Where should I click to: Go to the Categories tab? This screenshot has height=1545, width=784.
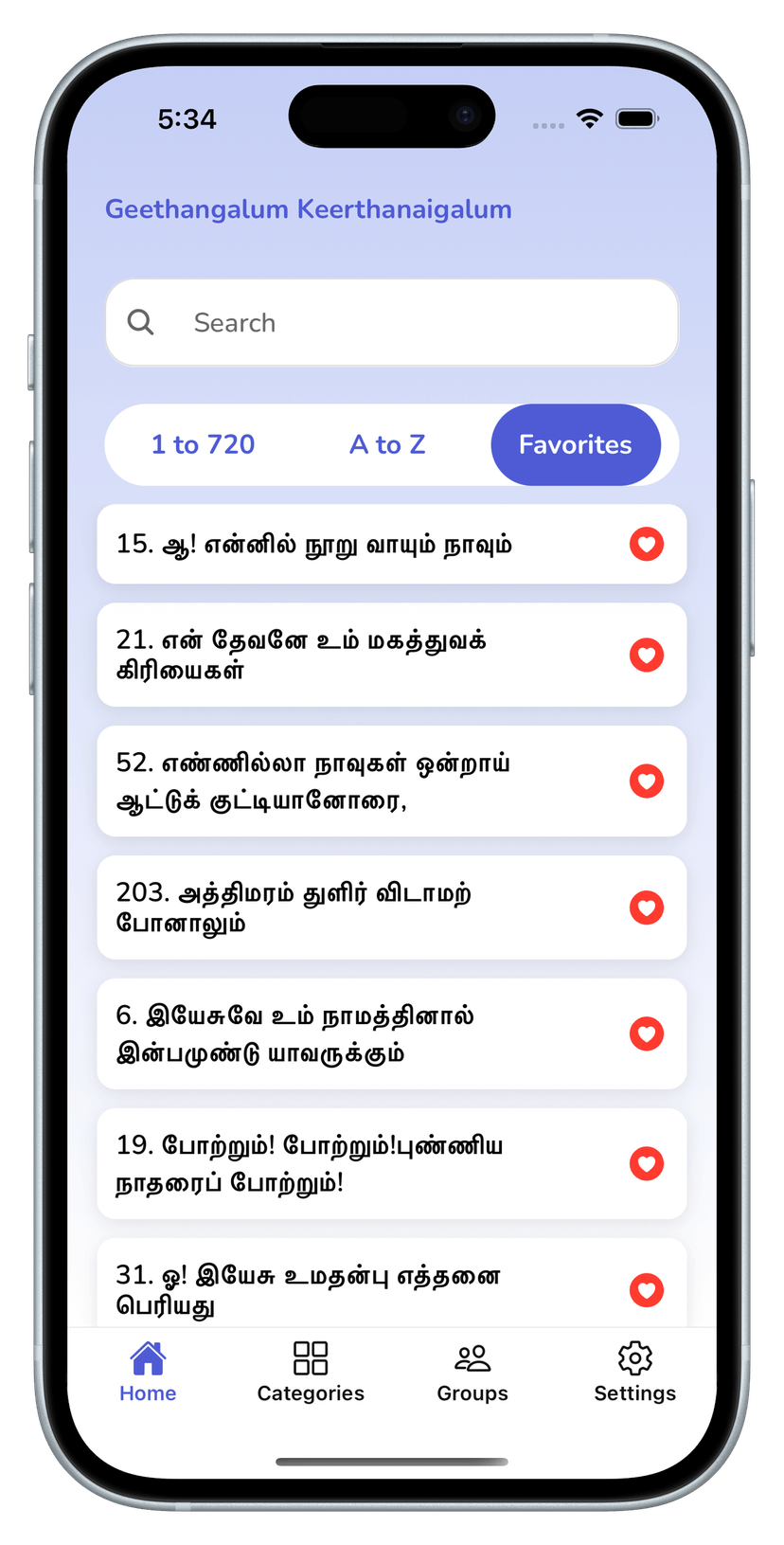[311, 1370]
